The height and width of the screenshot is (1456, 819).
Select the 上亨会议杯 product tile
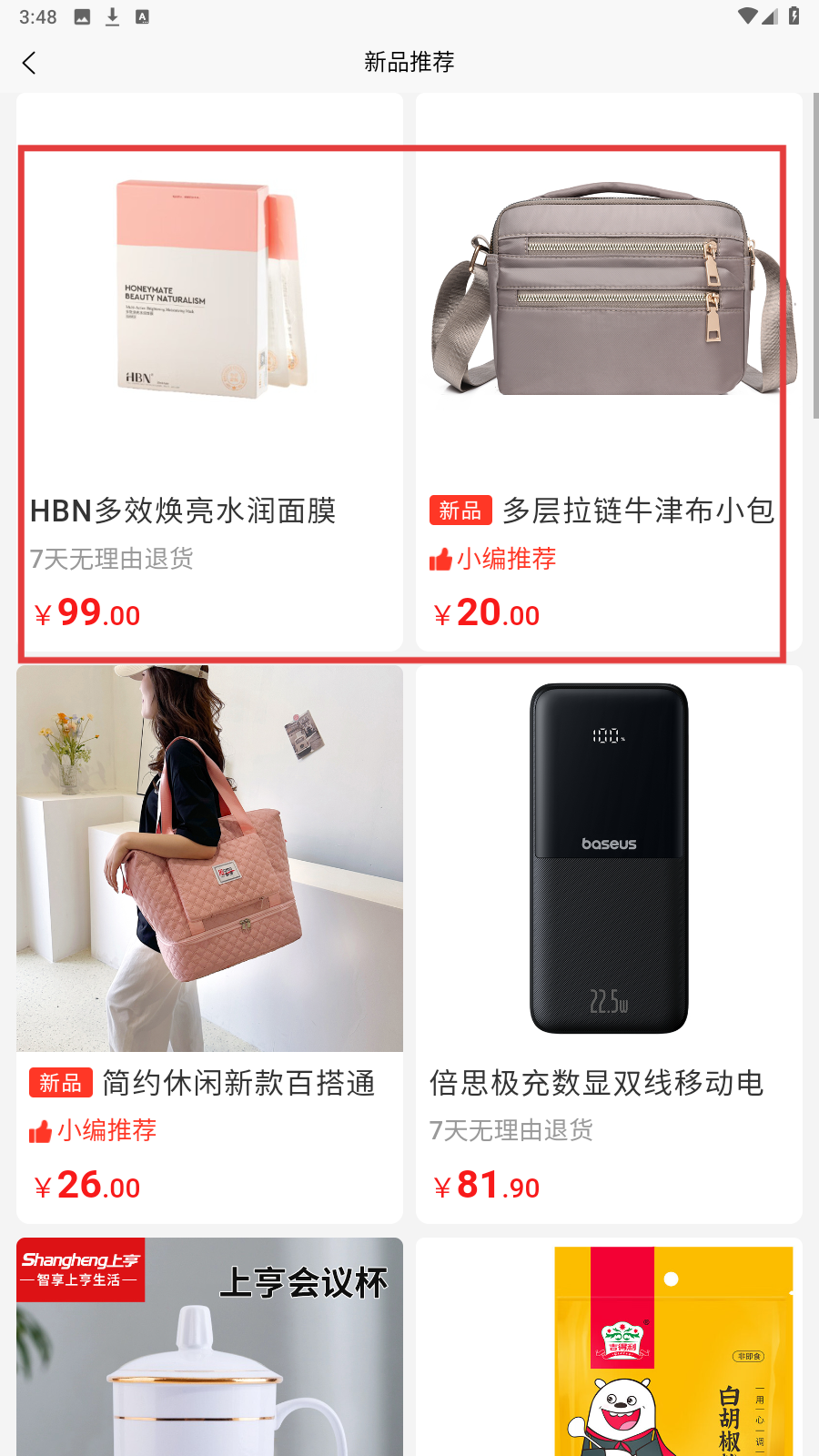tap(209, 1347)
